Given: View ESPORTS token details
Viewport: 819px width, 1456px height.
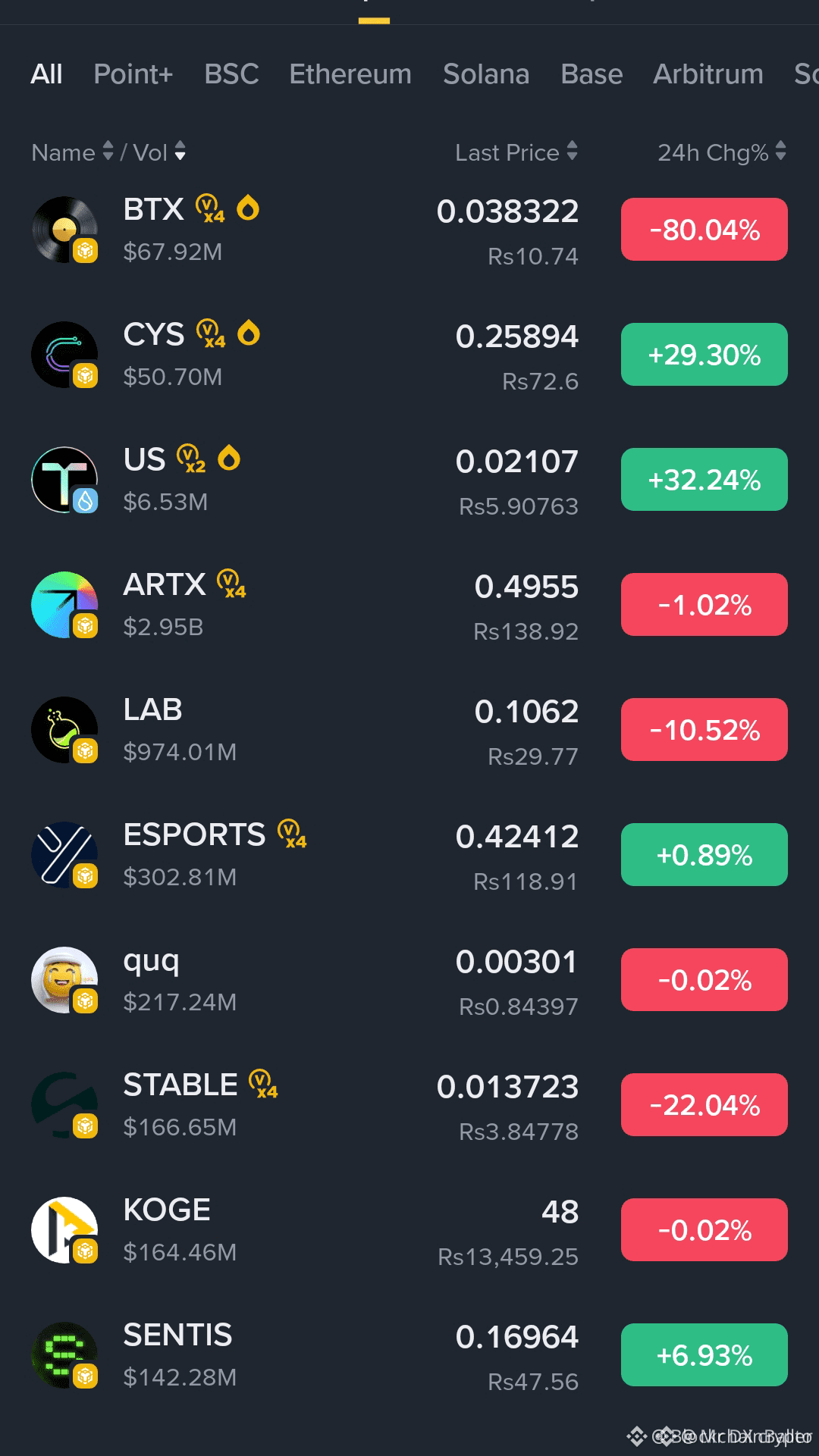Looking at the screenshot, I should point(303,855).
